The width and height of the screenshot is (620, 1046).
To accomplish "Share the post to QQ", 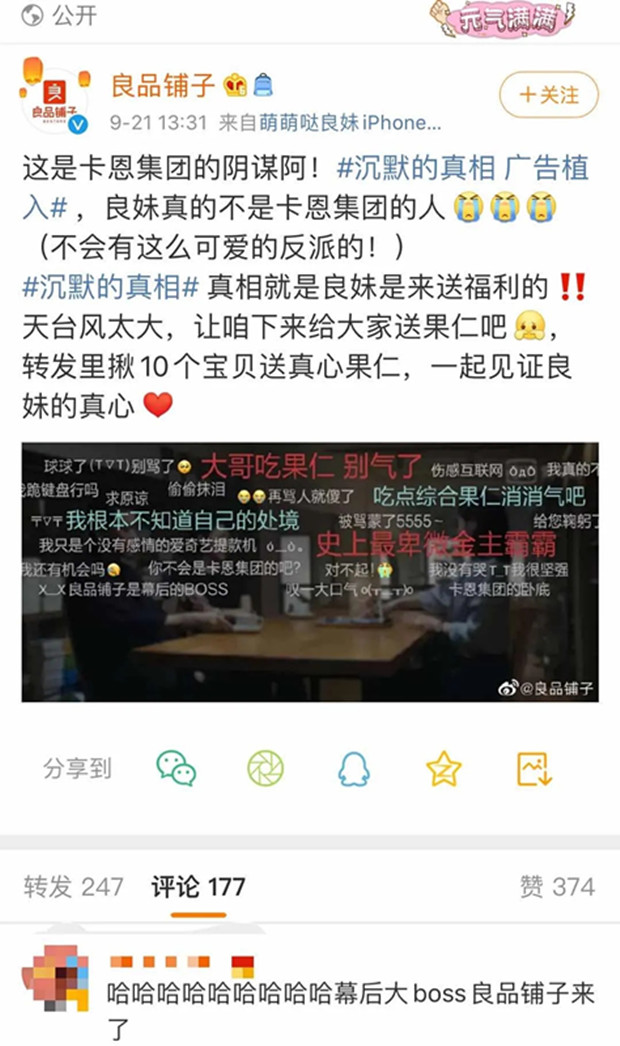I will (353, 768).
